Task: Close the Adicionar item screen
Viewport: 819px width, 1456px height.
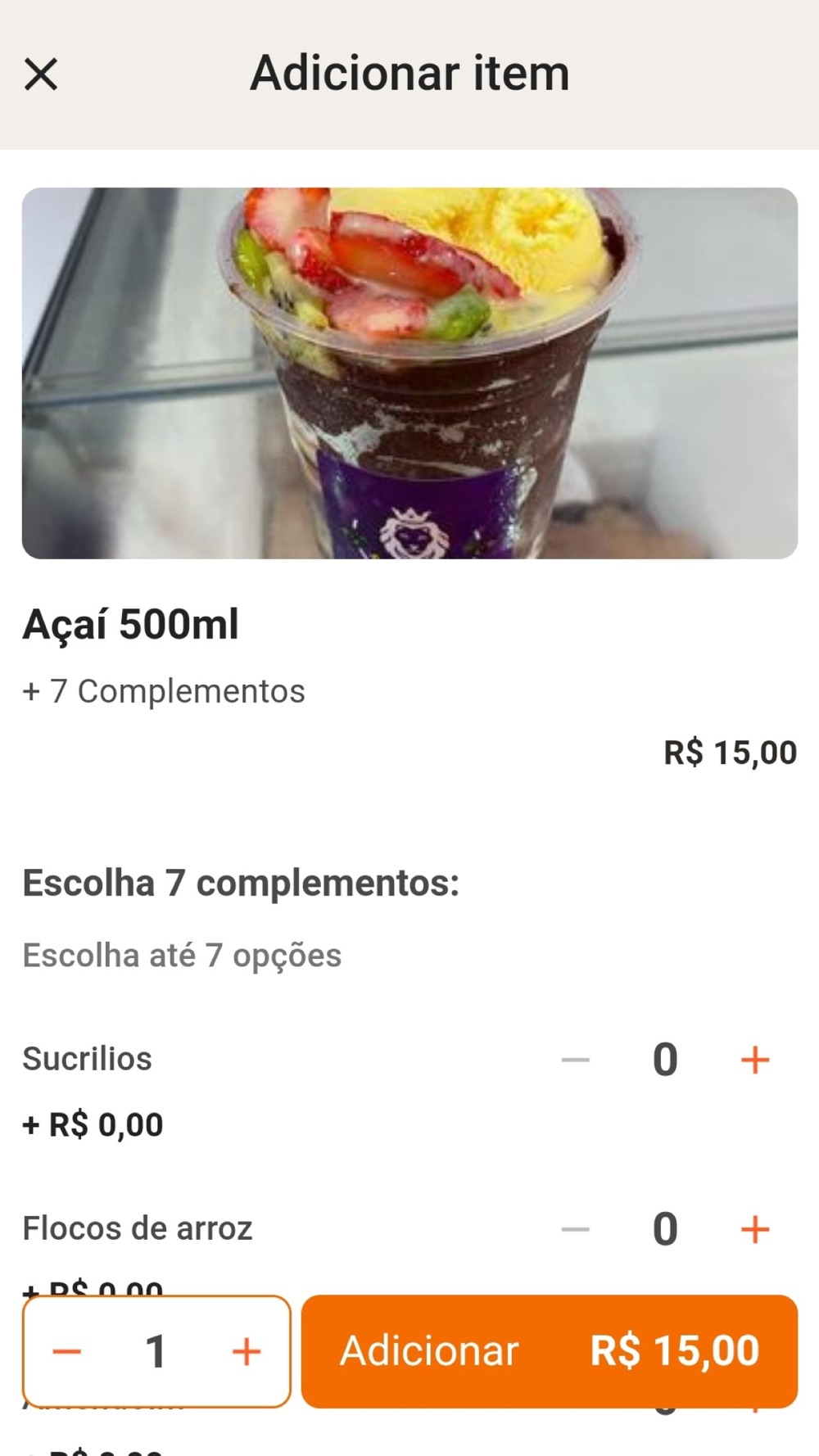Action: (41, 74)
